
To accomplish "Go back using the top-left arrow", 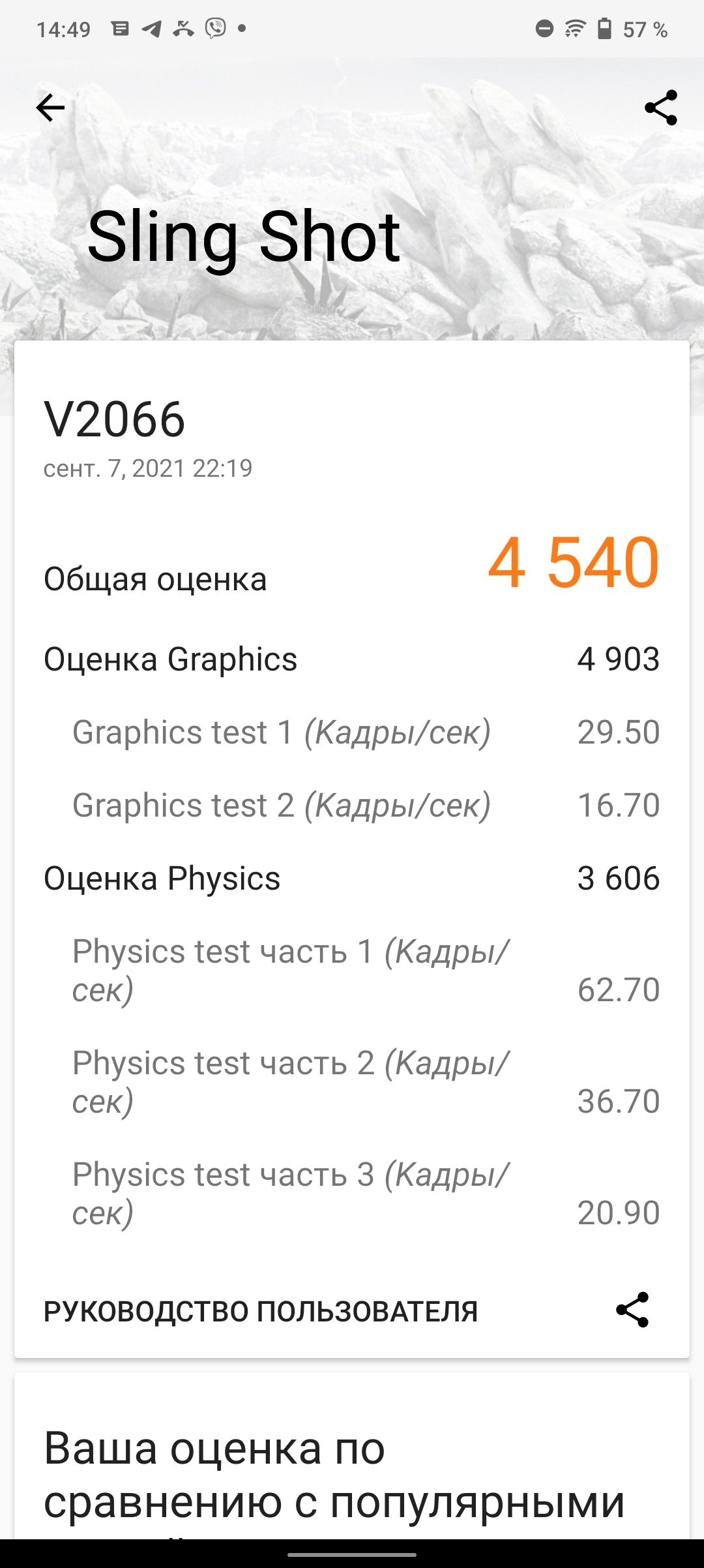I will pos(50,108).
